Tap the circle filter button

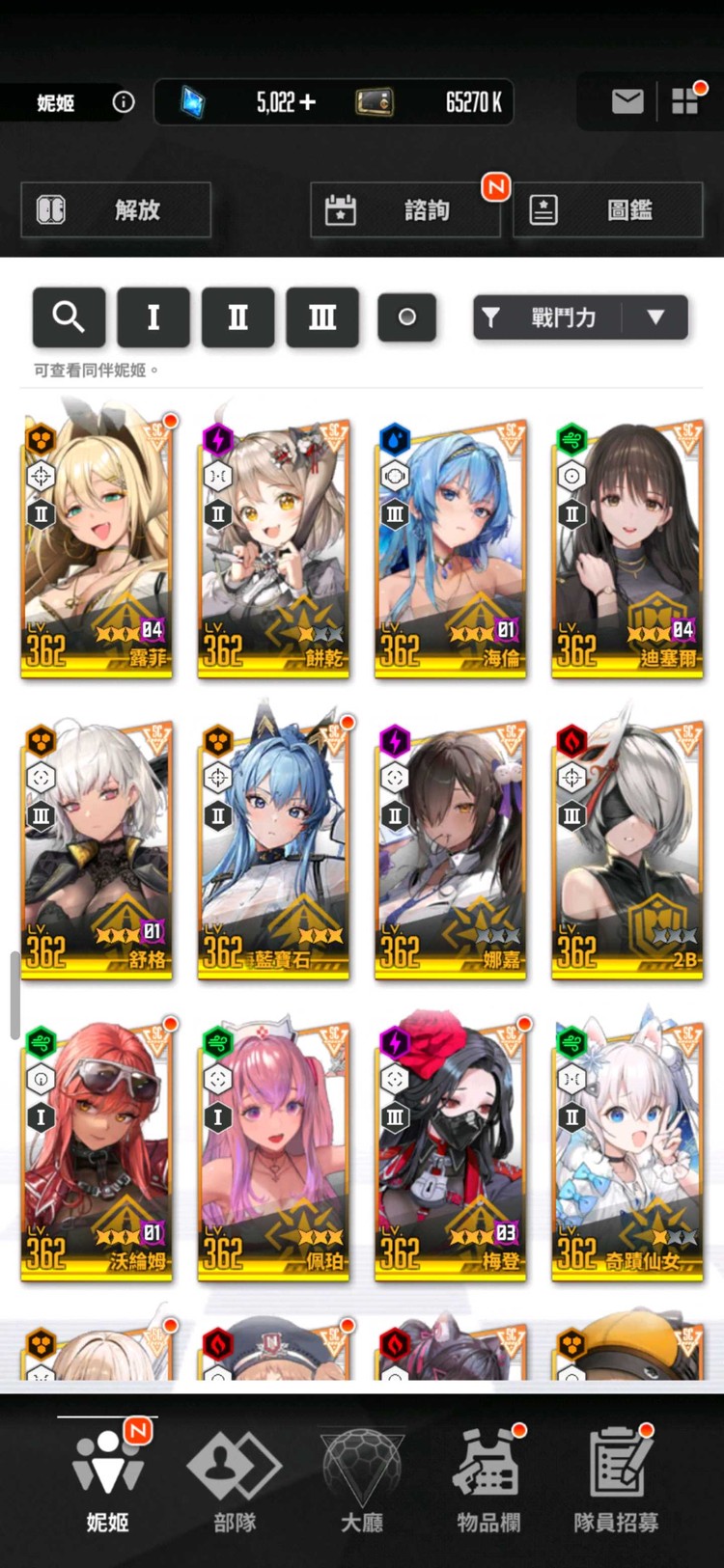(x=406, y=316)
